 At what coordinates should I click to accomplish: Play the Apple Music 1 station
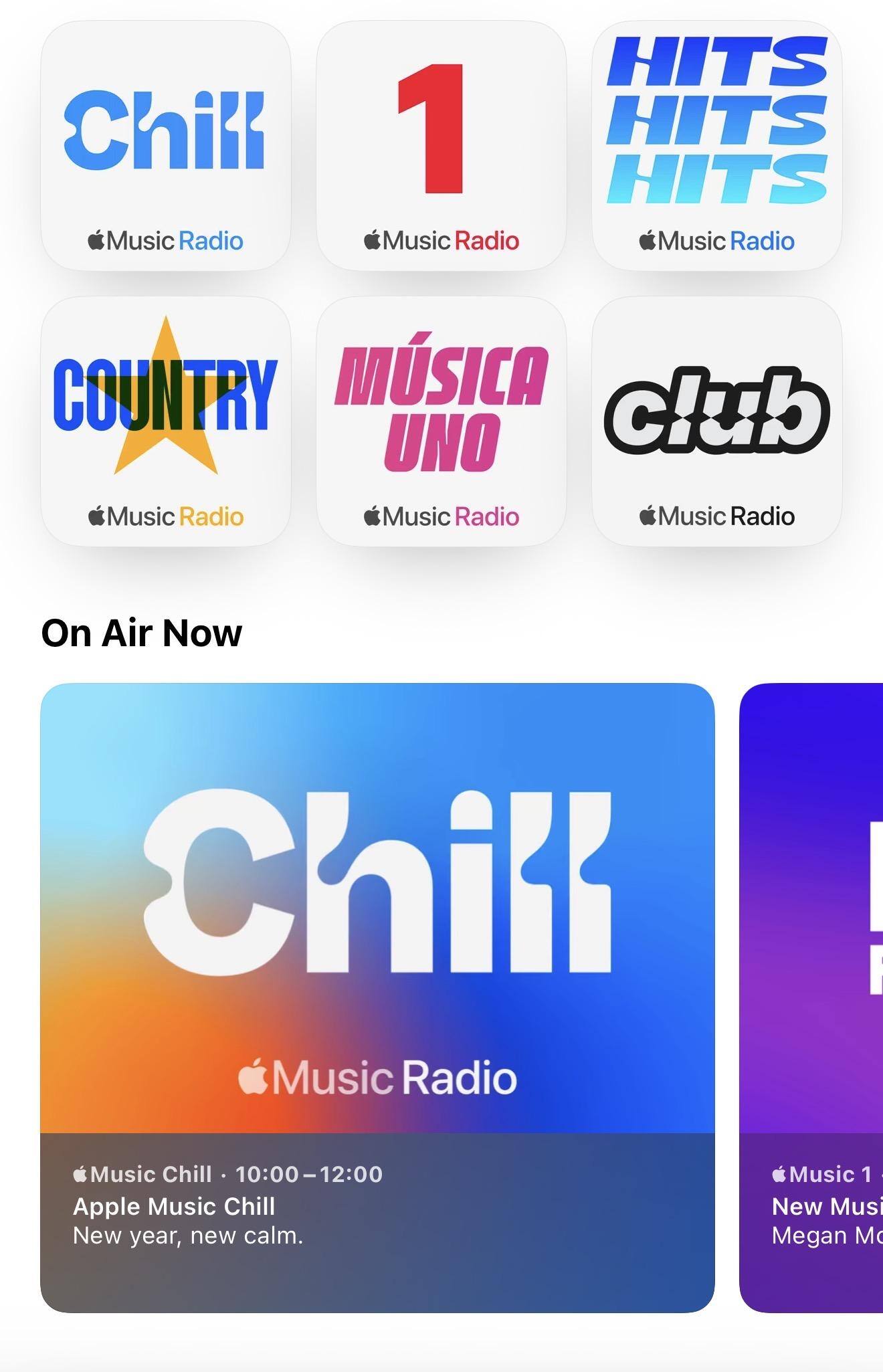pos(441,146)
